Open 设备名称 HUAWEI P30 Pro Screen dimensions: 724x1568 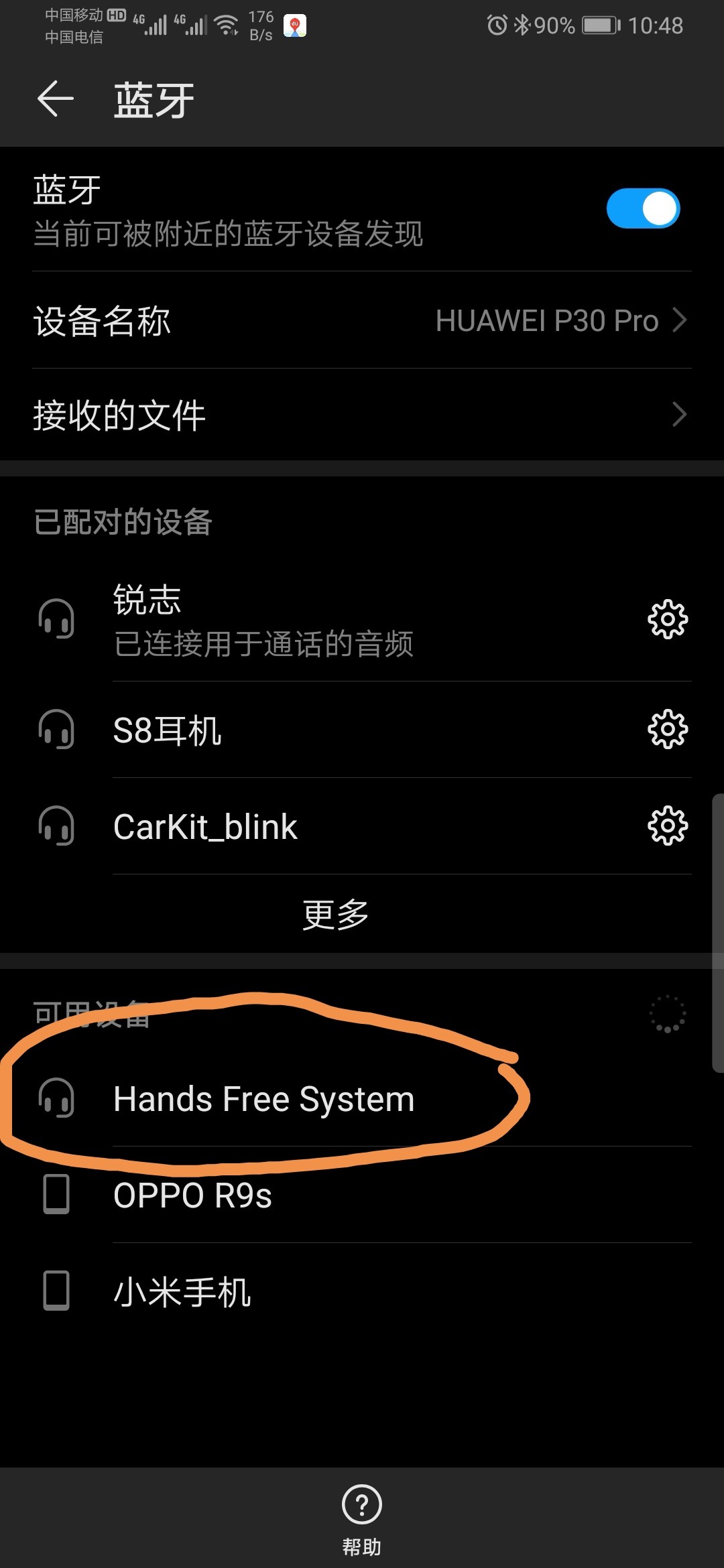coord(362,320)
